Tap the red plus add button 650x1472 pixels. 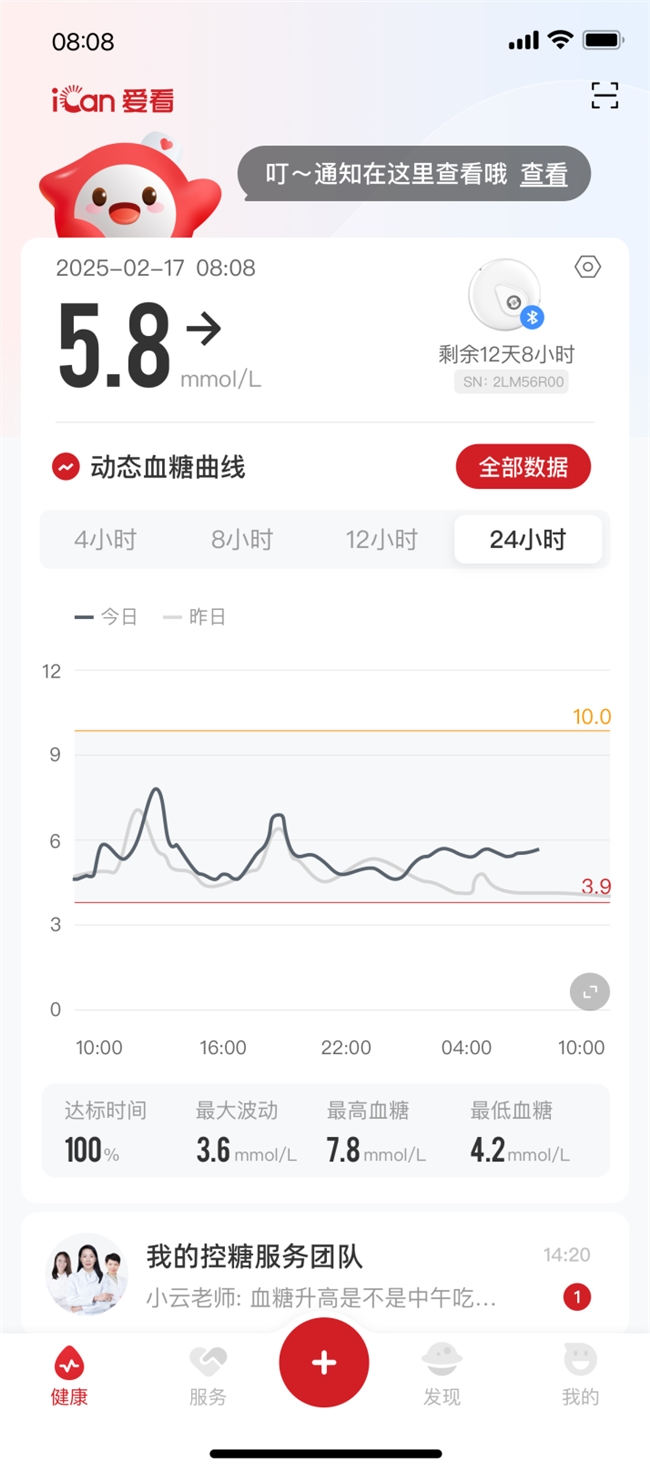324,1363
